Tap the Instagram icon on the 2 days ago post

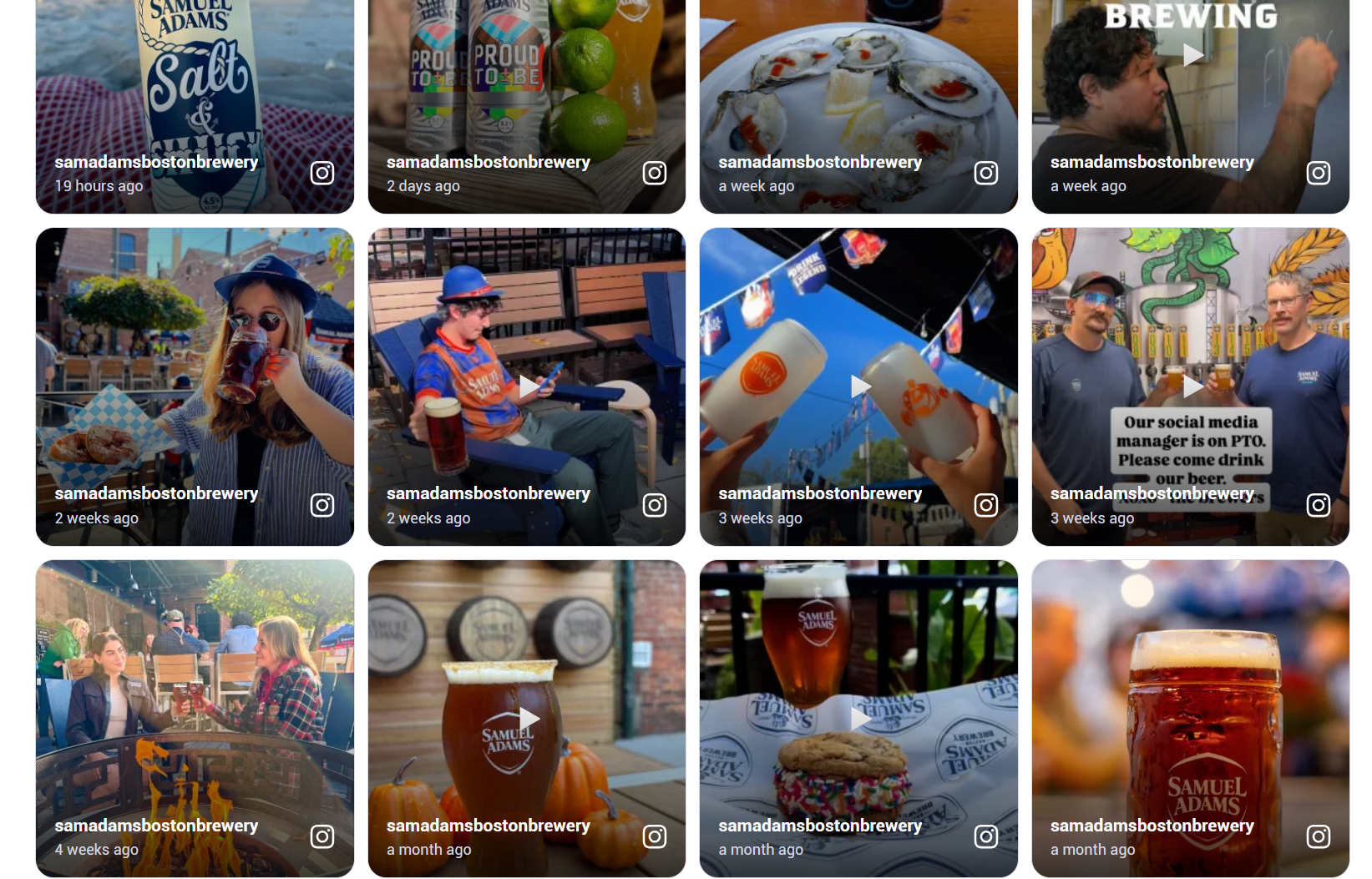click(655, 173)
